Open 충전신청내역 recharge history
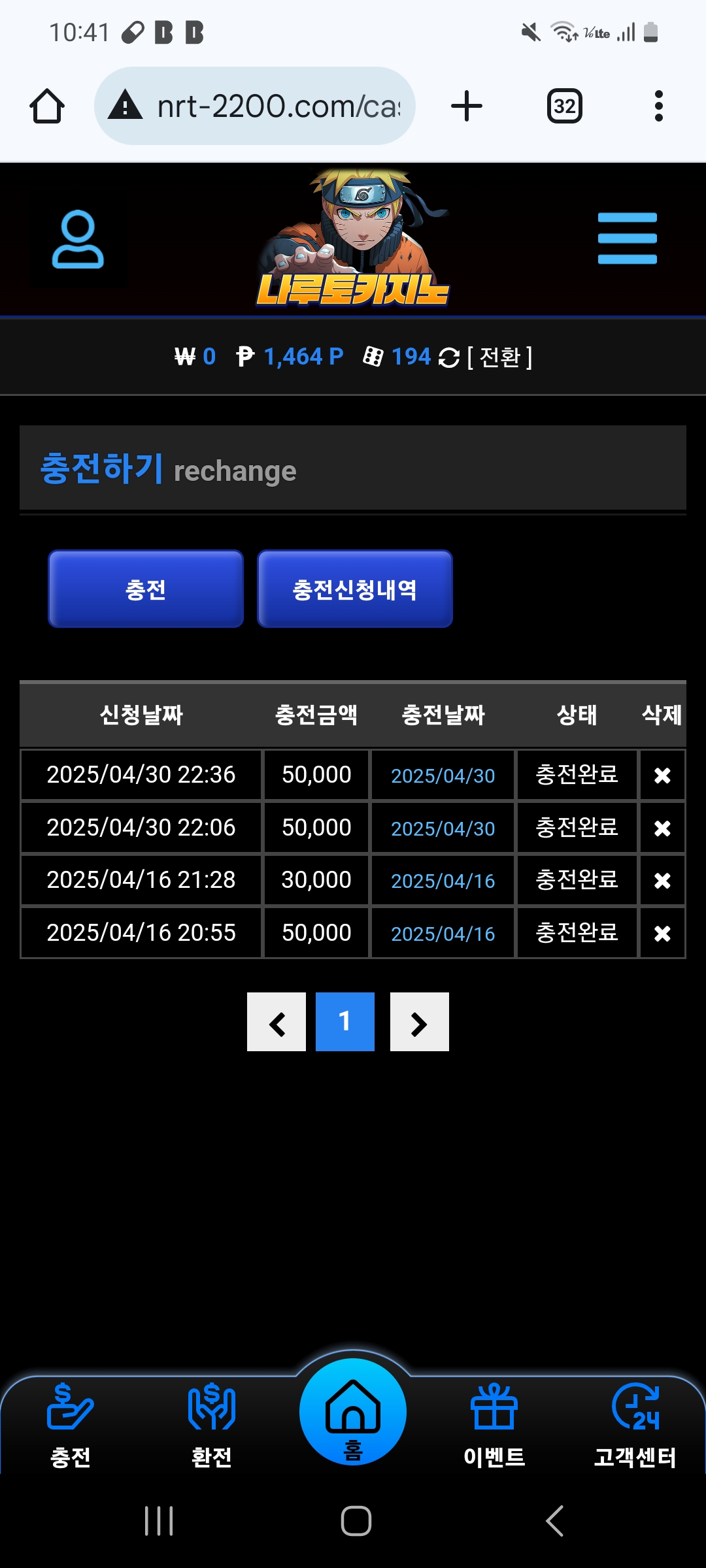 pos(354,589)
